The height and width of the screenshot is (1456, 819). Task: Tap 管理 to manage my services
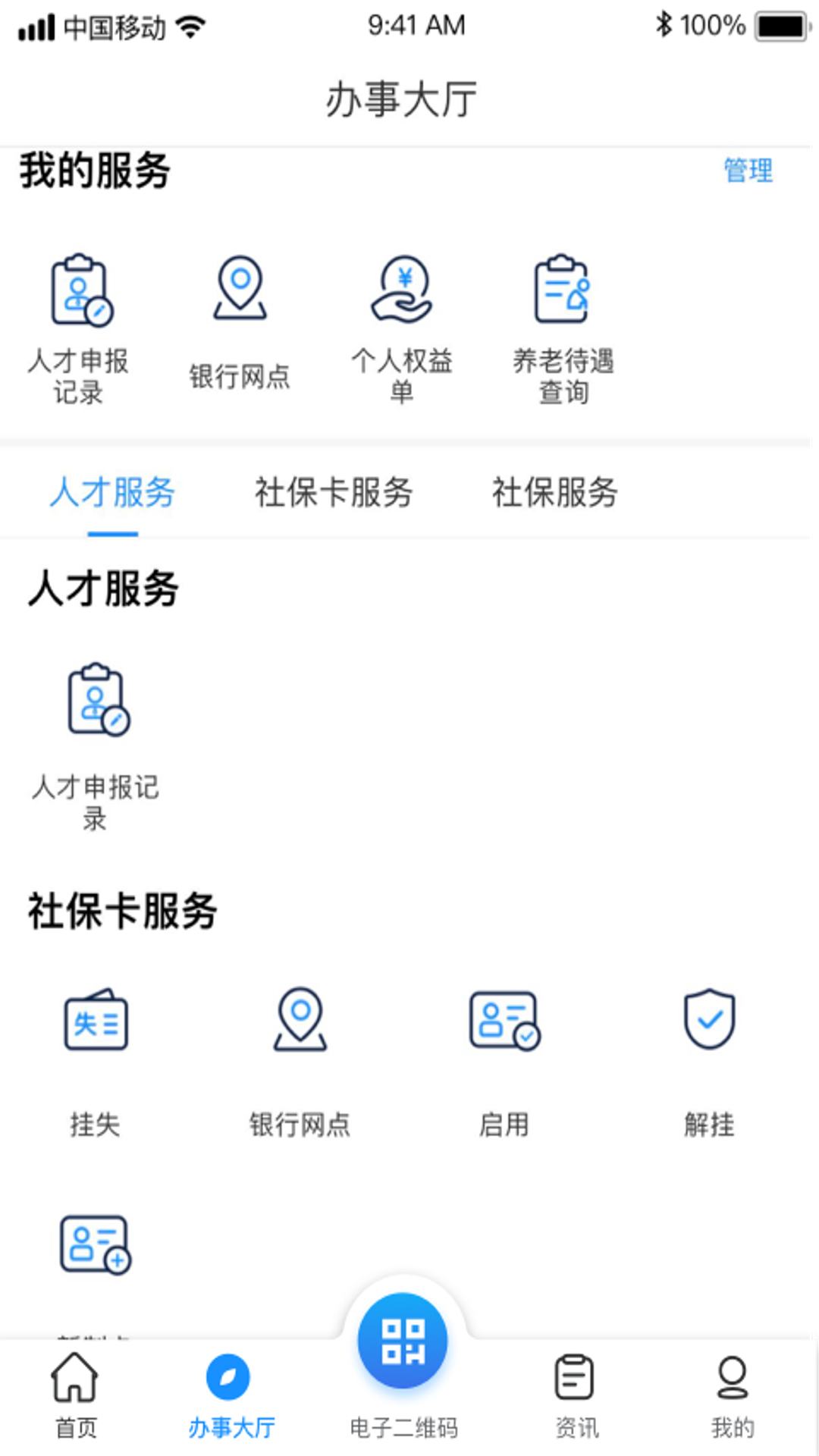coord(748,171)
